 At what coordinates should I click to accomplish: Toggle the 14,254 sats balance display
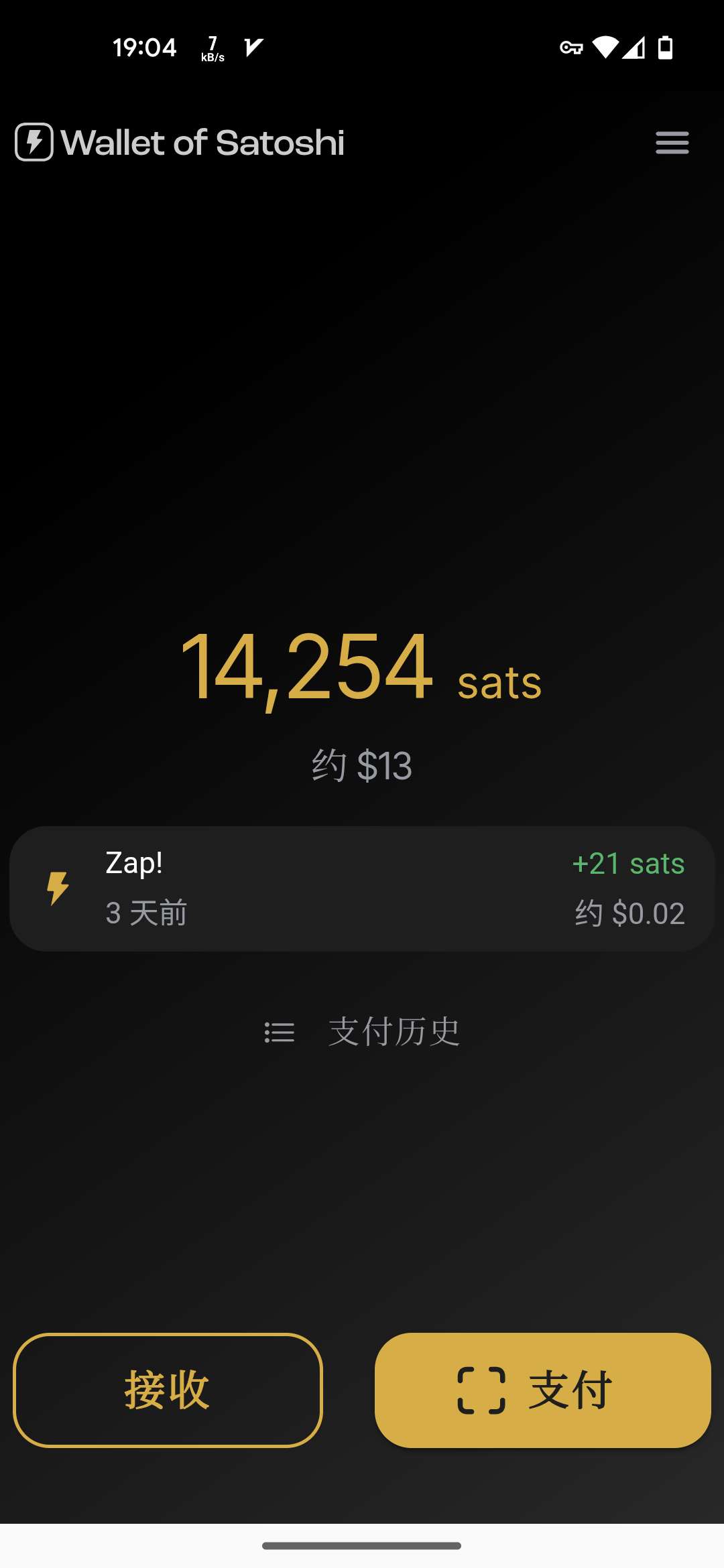(x=362, y=668)
